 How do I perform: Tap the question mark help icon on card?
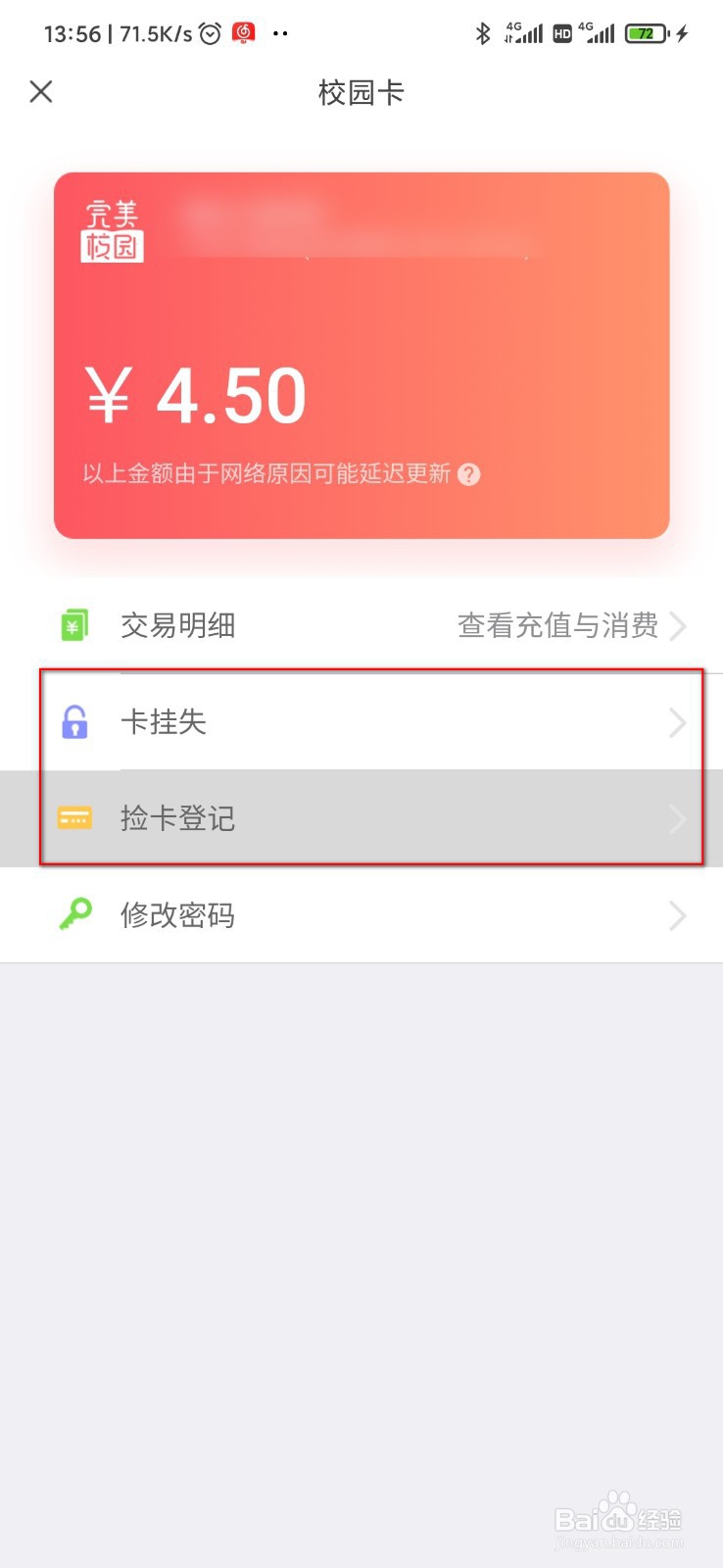pyautogui.click(x=468, y=474)
